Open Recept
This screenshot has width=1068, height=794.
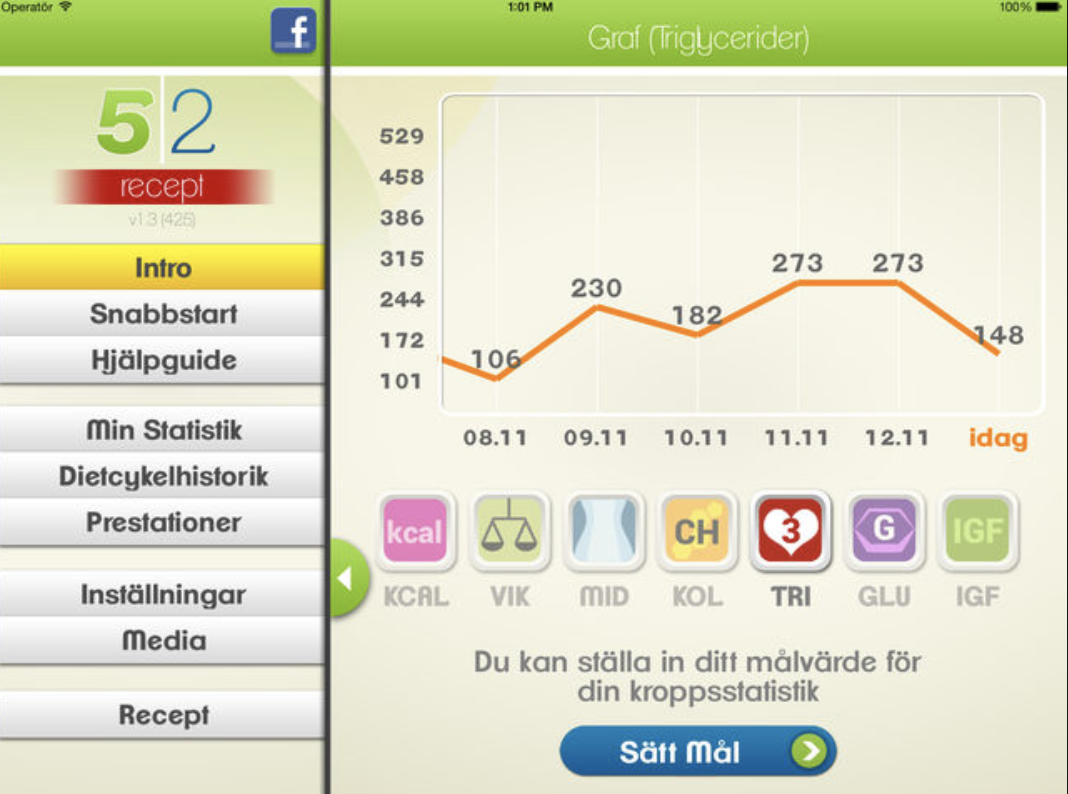click(x=163, y=715)
